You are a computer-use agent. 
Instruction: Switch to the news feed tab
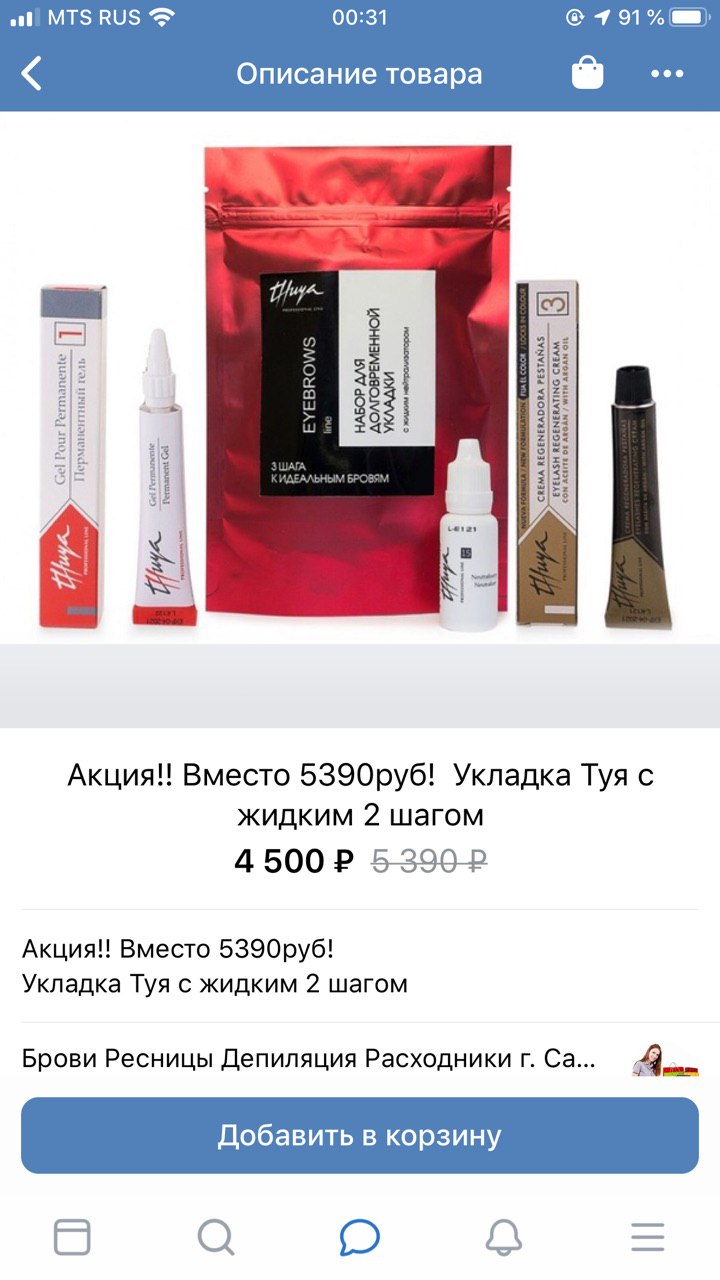coord(72,1237)
